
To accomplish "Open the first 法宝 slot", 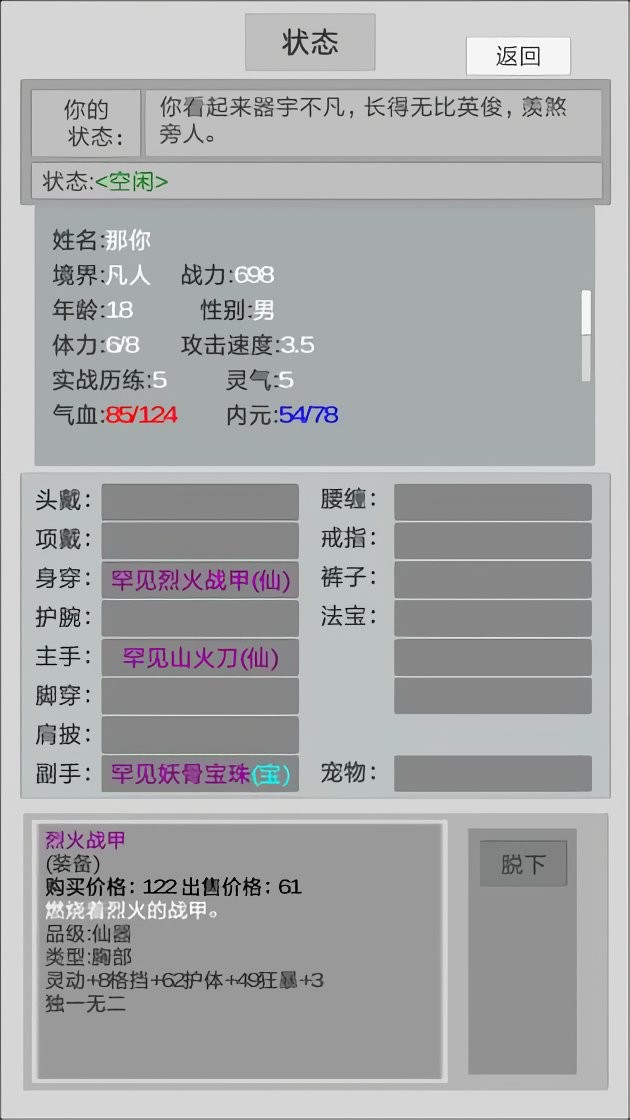I will click(x=492, y=618).
